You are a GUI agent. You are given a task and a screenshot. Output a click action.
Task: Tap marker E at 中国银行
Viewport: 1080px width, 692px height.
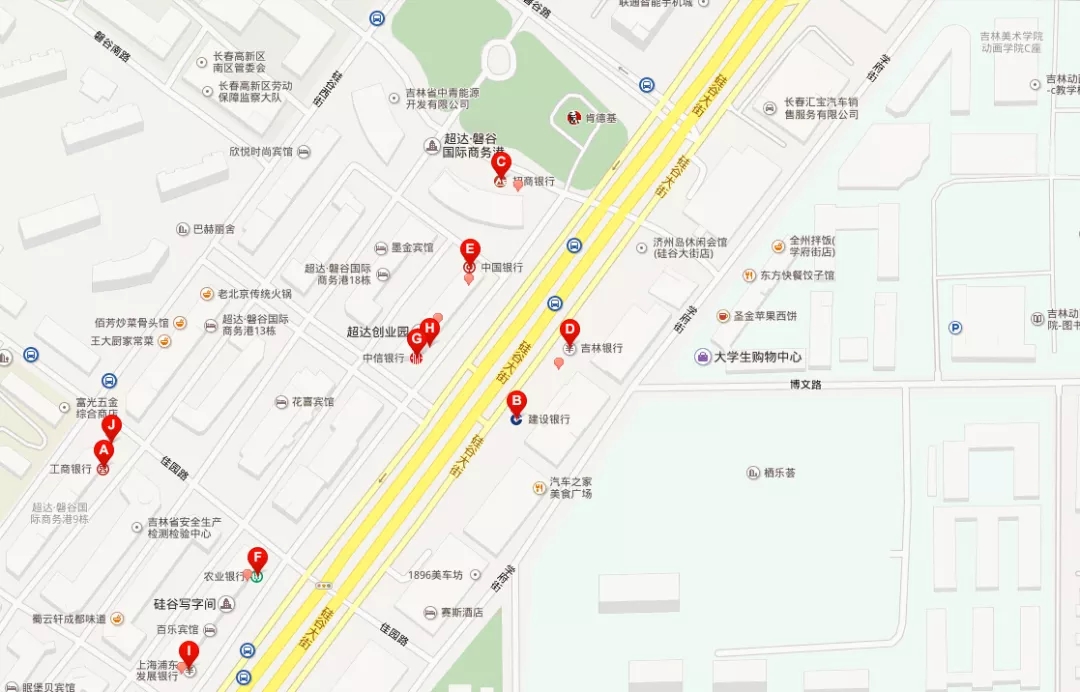coord(469,251)
